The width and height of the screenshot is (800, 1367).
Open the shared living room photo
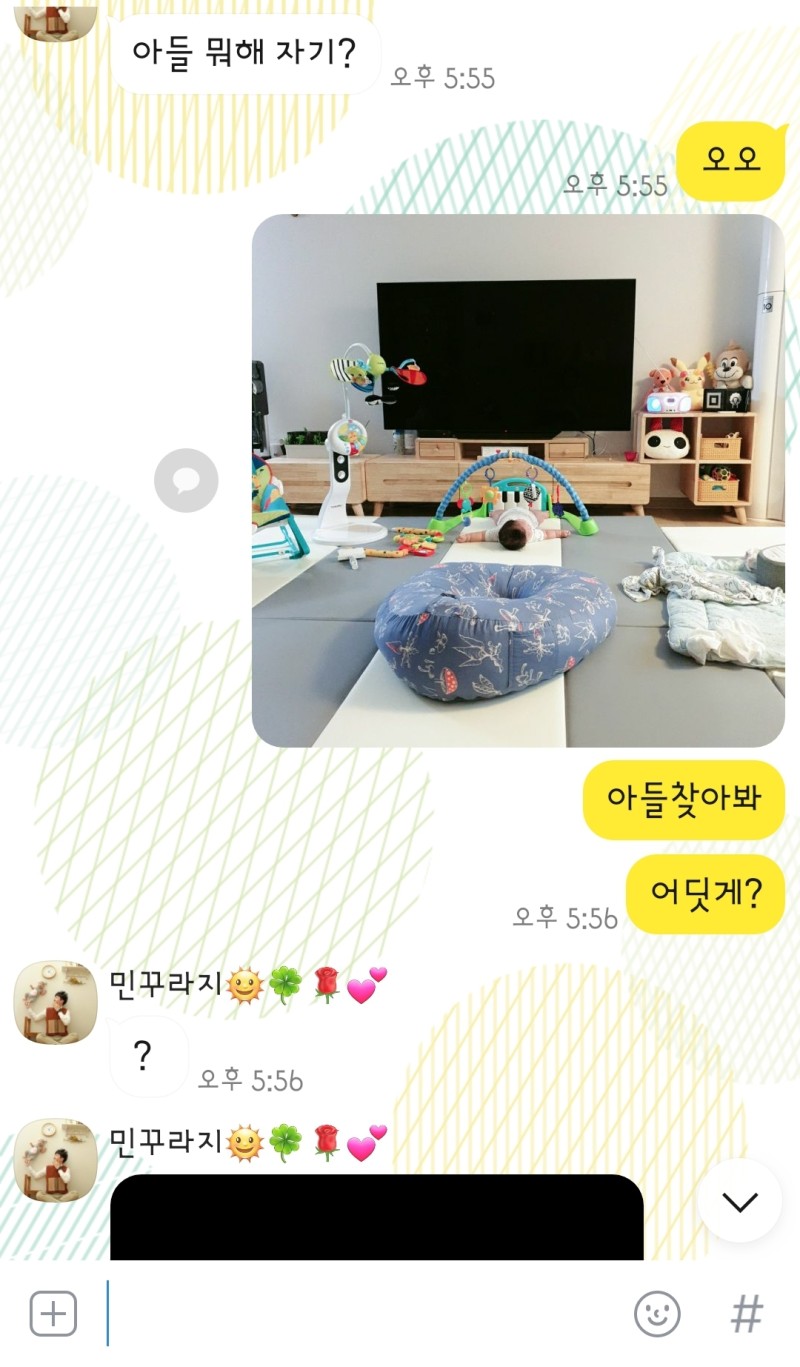518,480
